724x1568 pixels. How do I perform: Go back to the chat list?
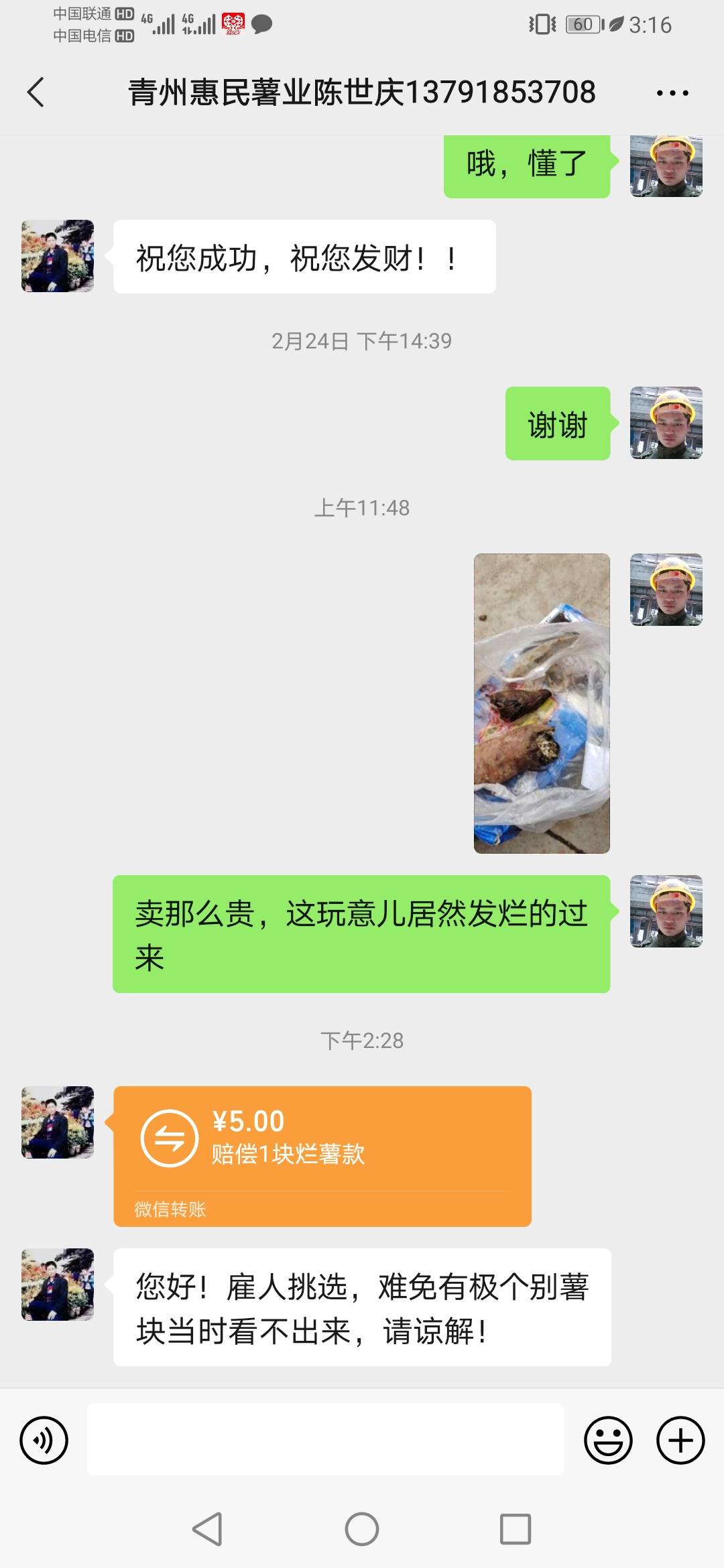pyautogui.click(x=36, y=92)
